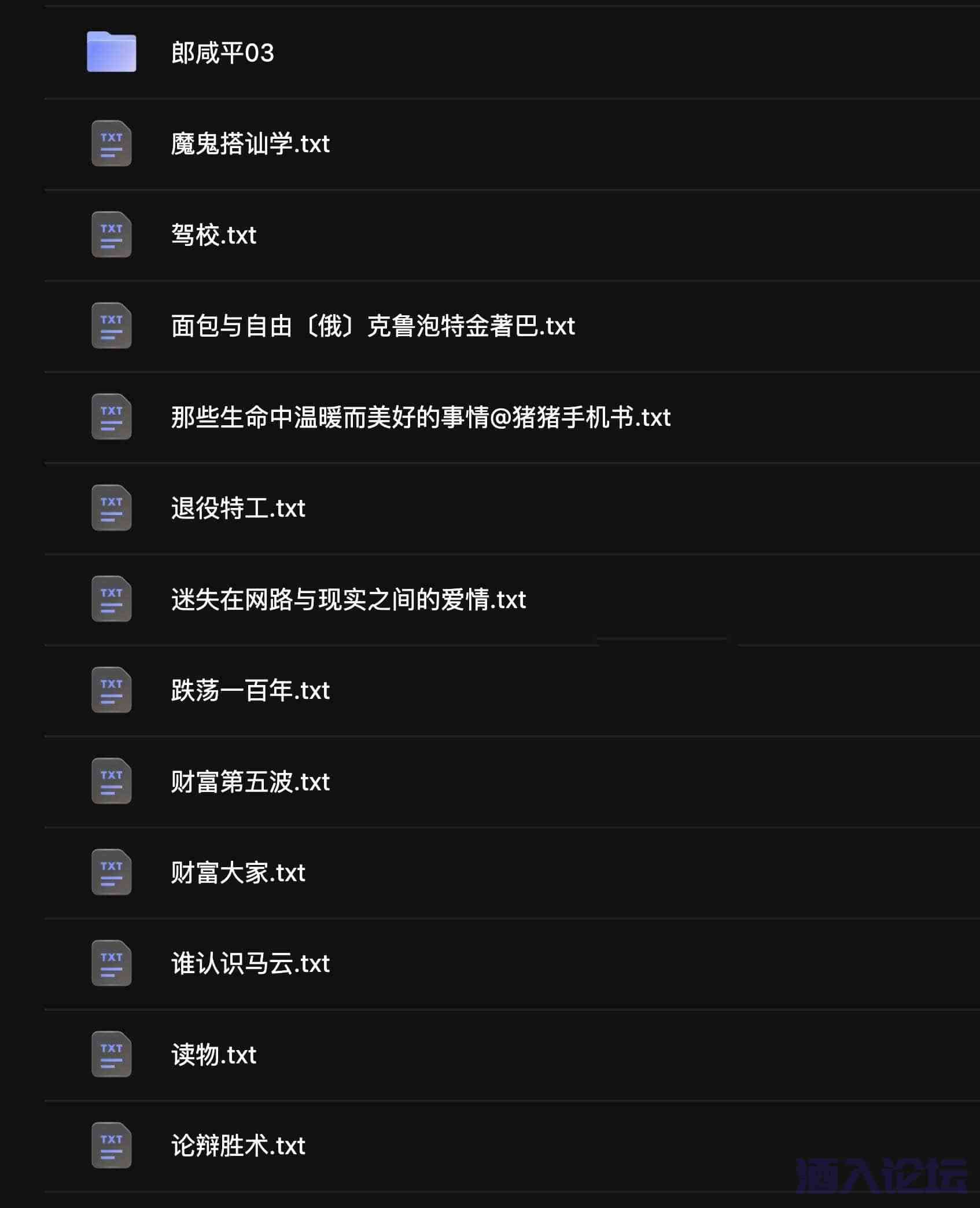Select 谁认识马云.txt file
The image size is (980, 1208).
pos(250,964)
